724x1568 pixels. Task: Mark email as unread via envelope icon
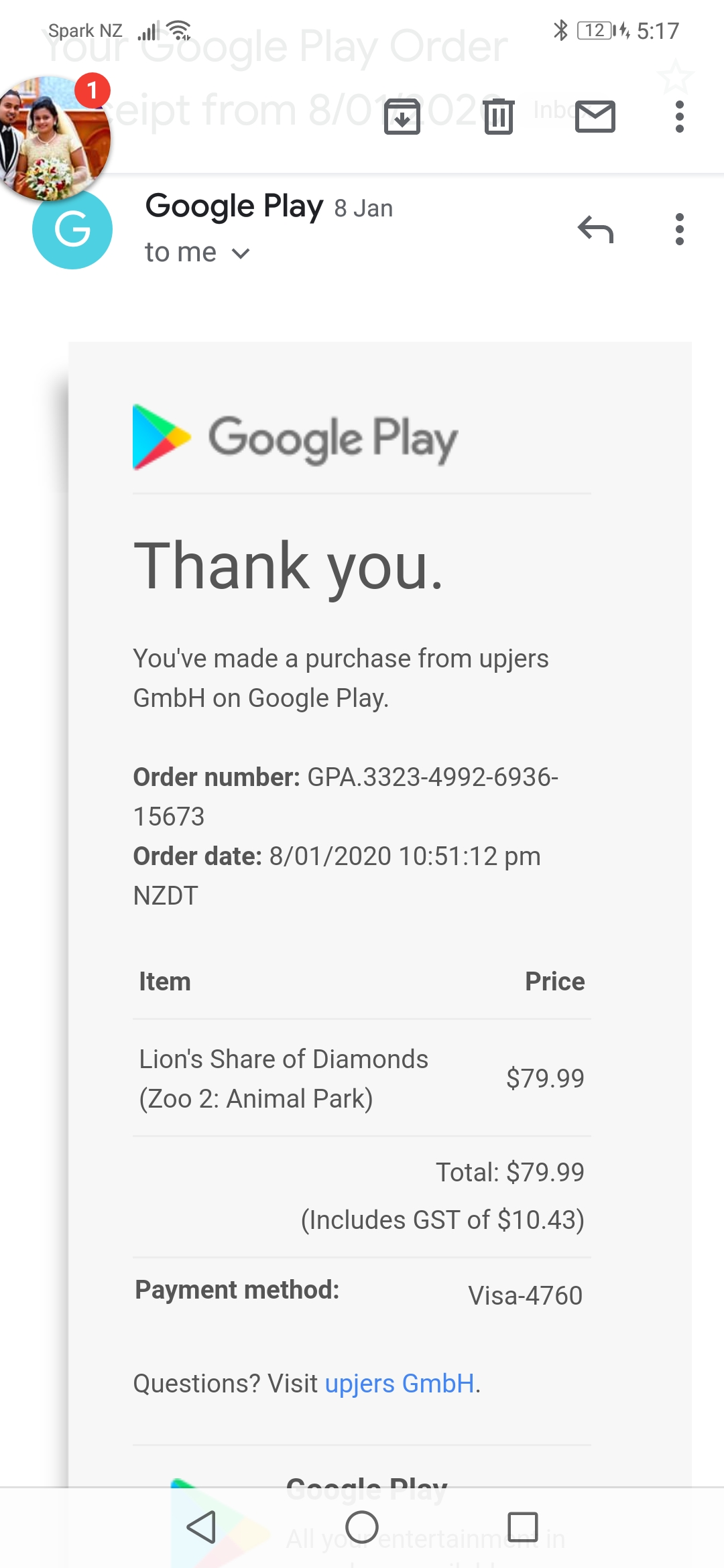(x=595, y=117)
